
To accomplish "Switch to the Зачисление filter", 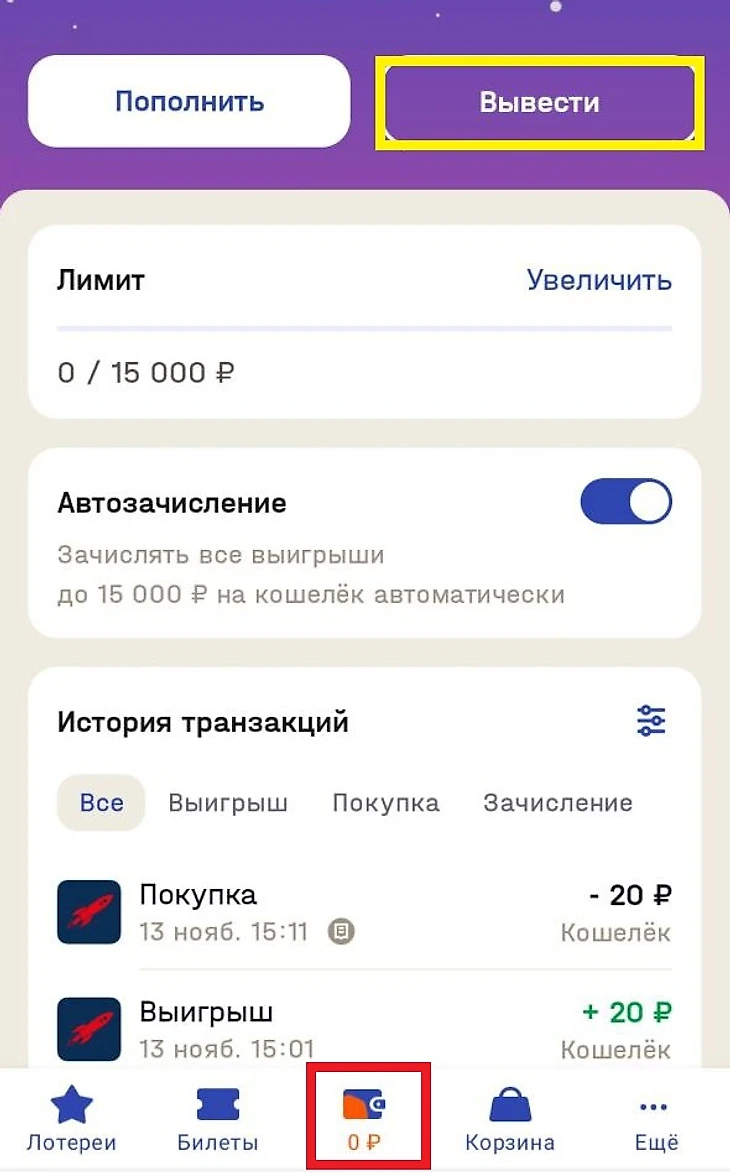I will click(557, 803).
